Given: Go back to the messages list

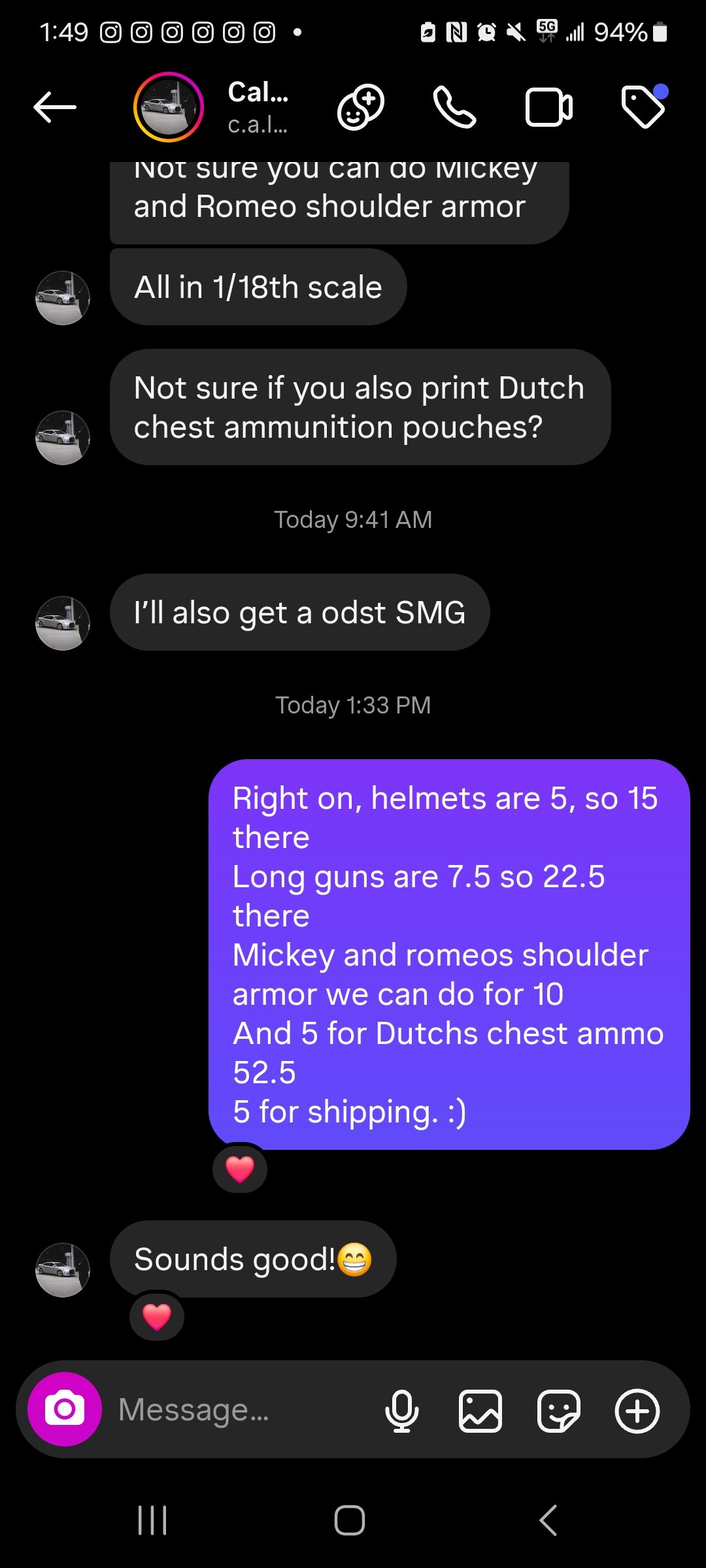Looking at the screenshot, I should tap(55, 107).
